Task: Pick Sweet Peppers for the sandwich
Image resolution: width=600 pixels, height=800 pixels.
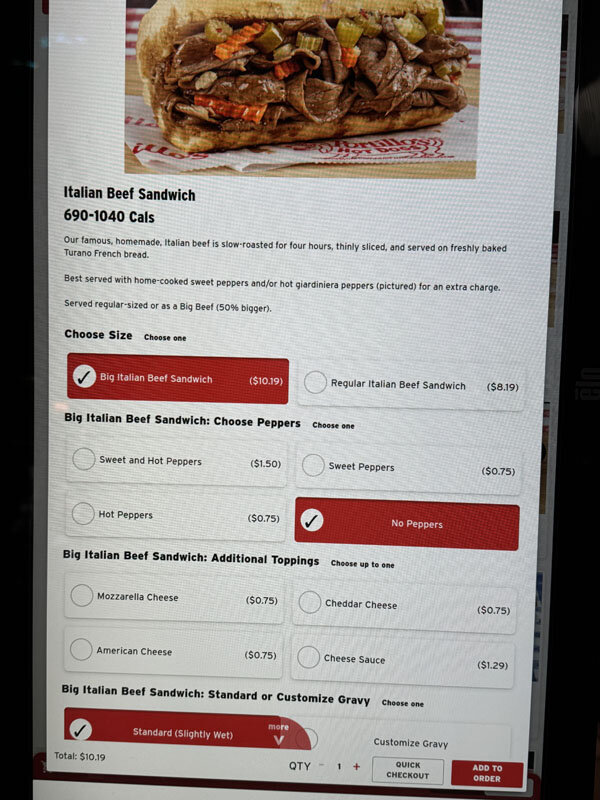Action: click(408, 468)
